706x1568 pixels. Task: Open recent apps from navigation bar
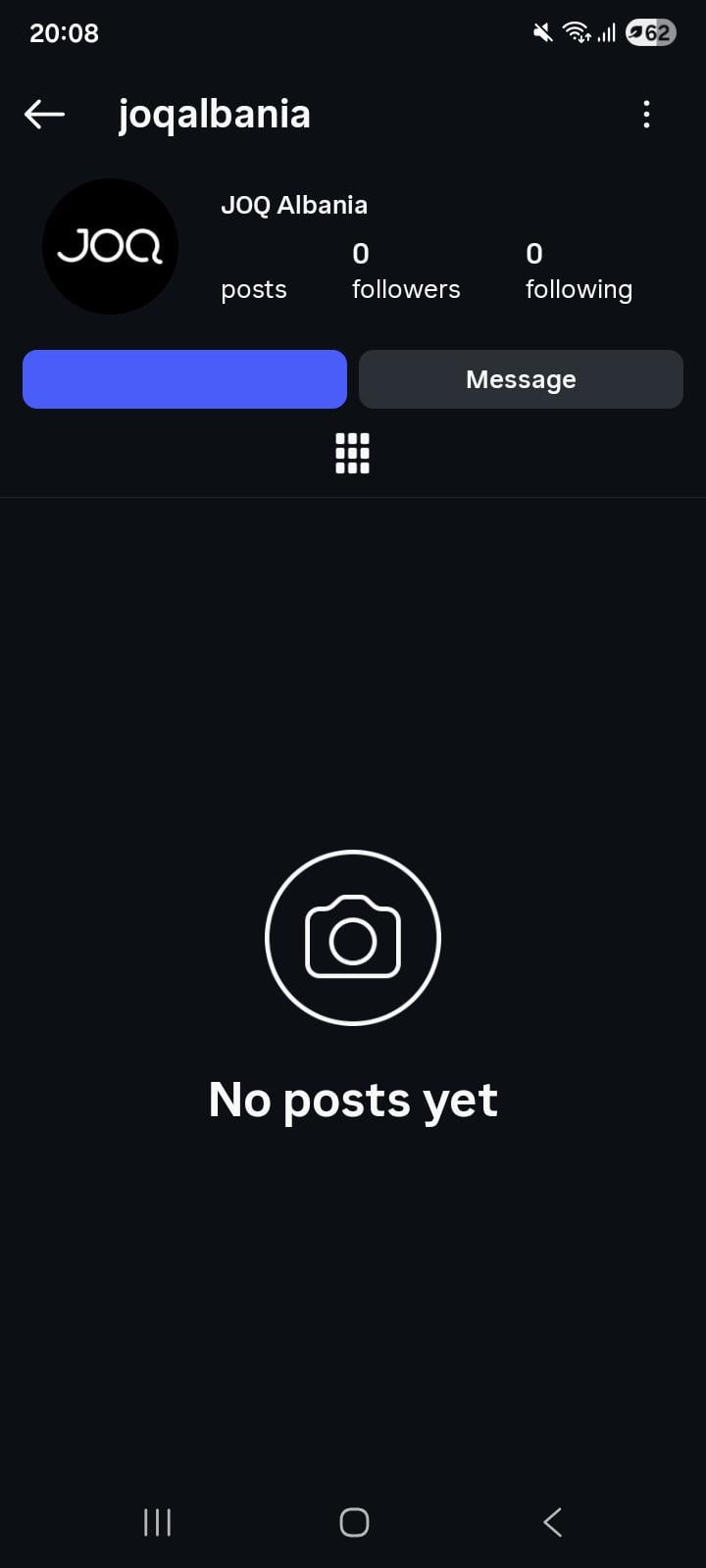[157, 1522]
